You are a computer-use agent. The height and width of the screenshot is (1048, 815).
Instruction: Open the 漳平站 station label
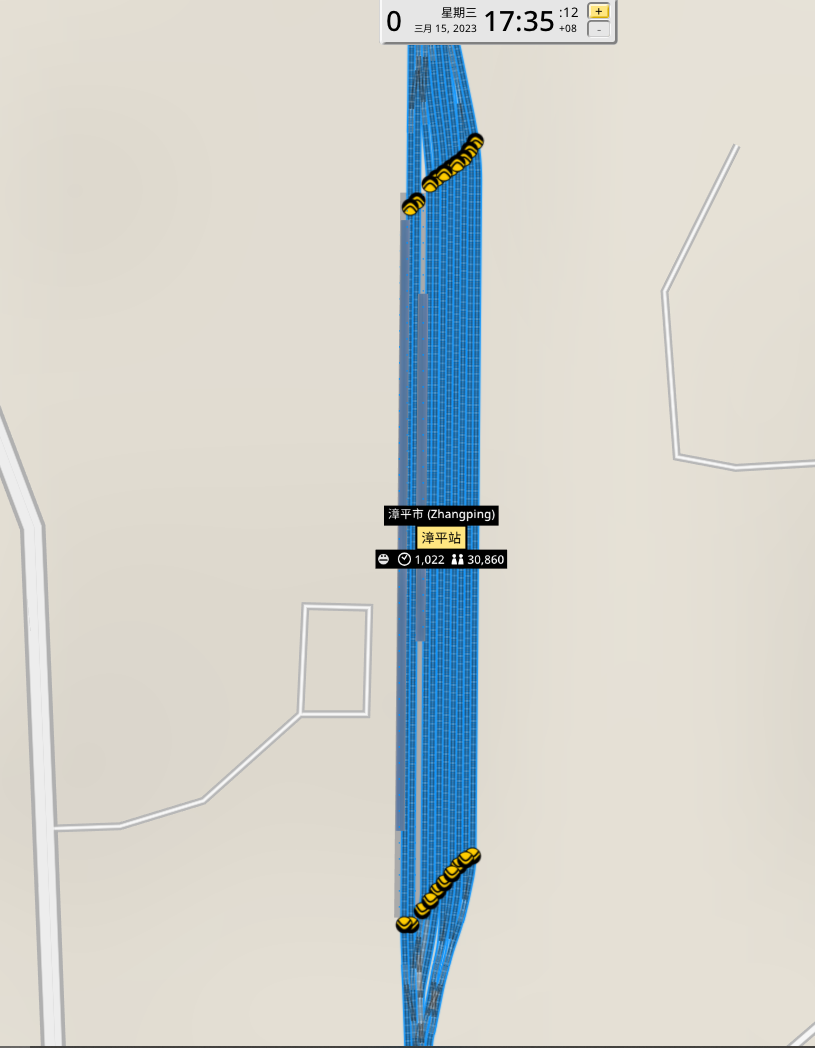click(441, 538)
